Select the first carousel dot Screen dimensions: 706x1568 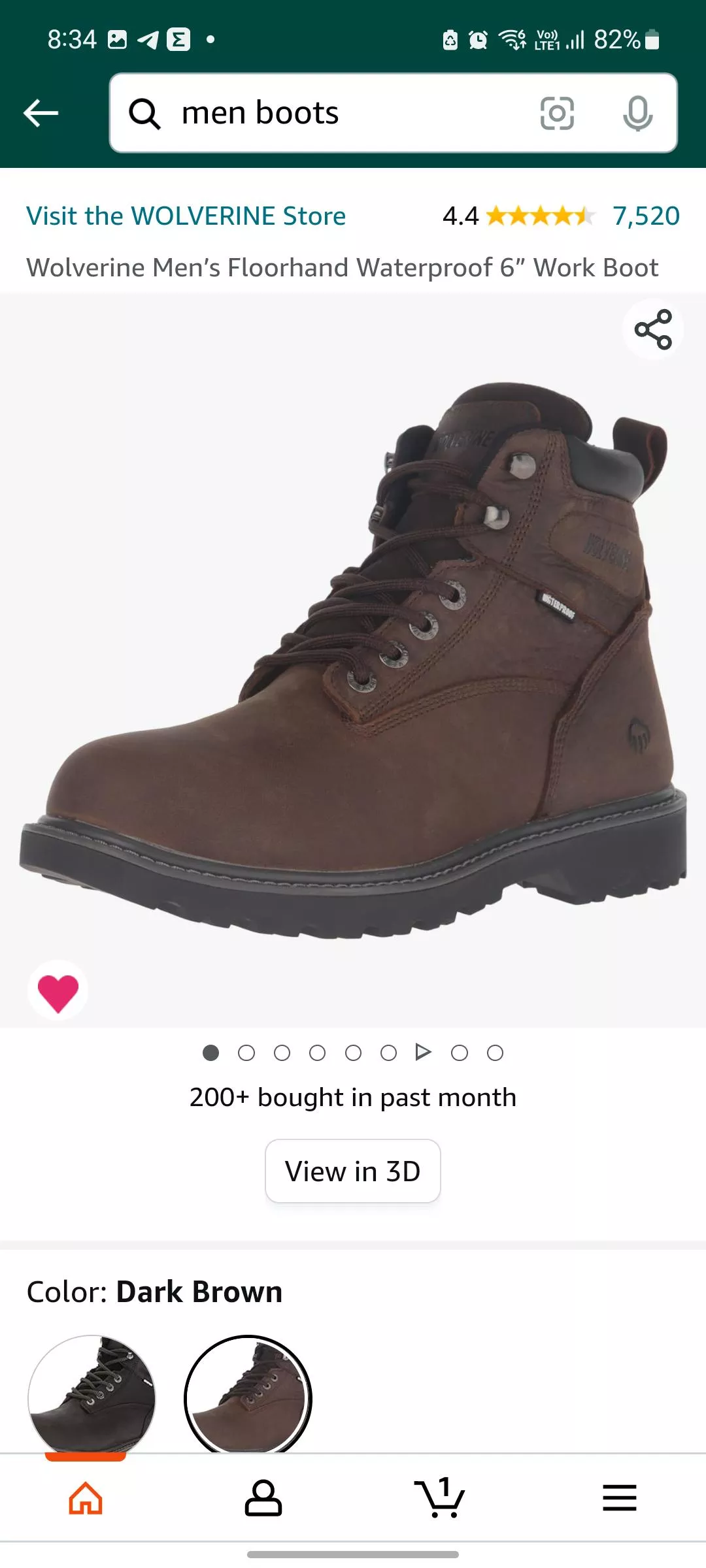click(x=211, y=1053)
